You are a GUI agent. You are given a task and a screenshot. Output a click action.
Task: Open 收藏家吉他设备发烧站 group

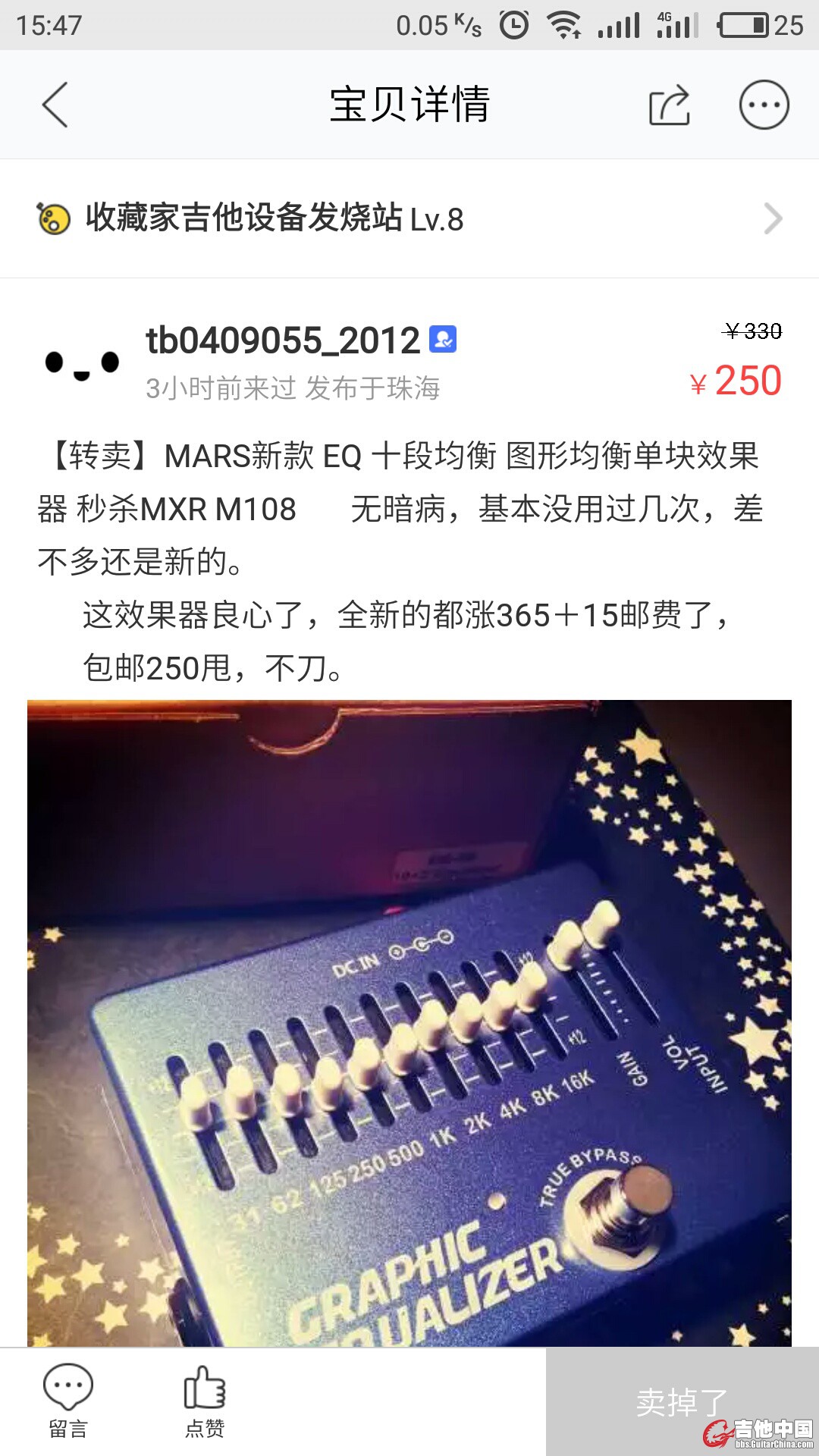click(409, 218)
